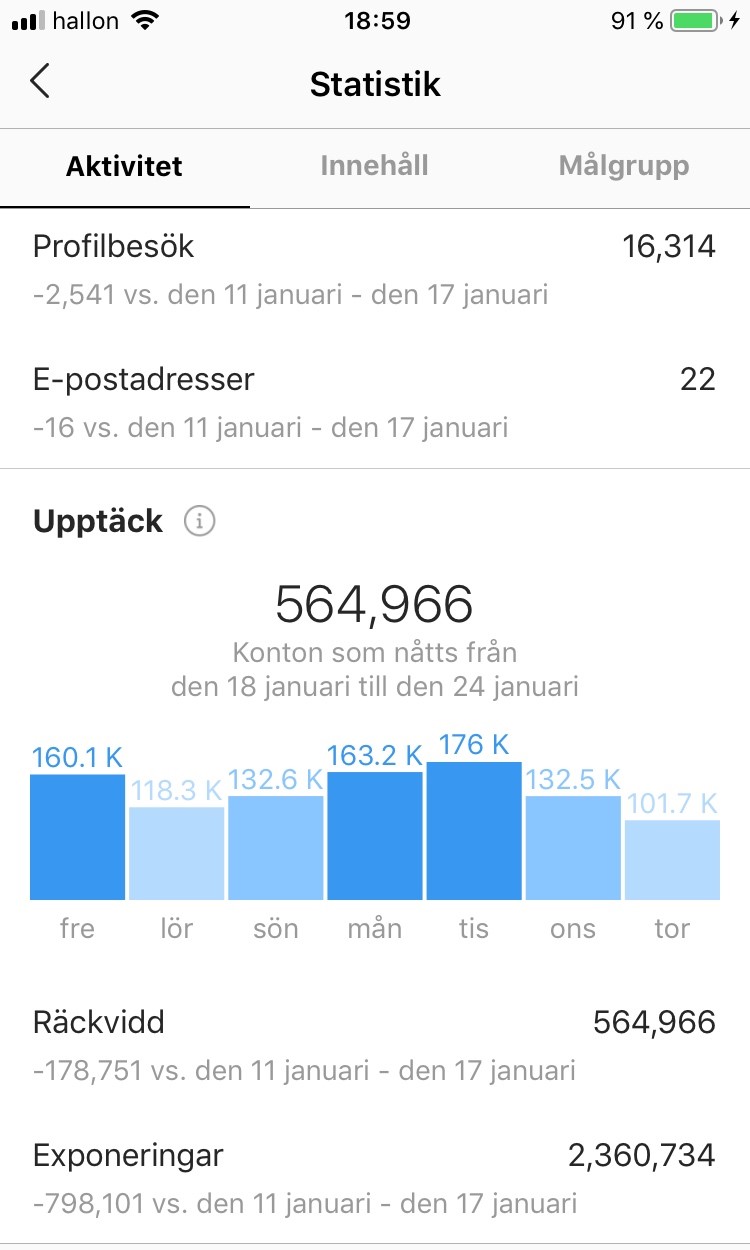Select the Aktivitet tab
Viewport: 750px width, 1250px height.
(124, 166)
